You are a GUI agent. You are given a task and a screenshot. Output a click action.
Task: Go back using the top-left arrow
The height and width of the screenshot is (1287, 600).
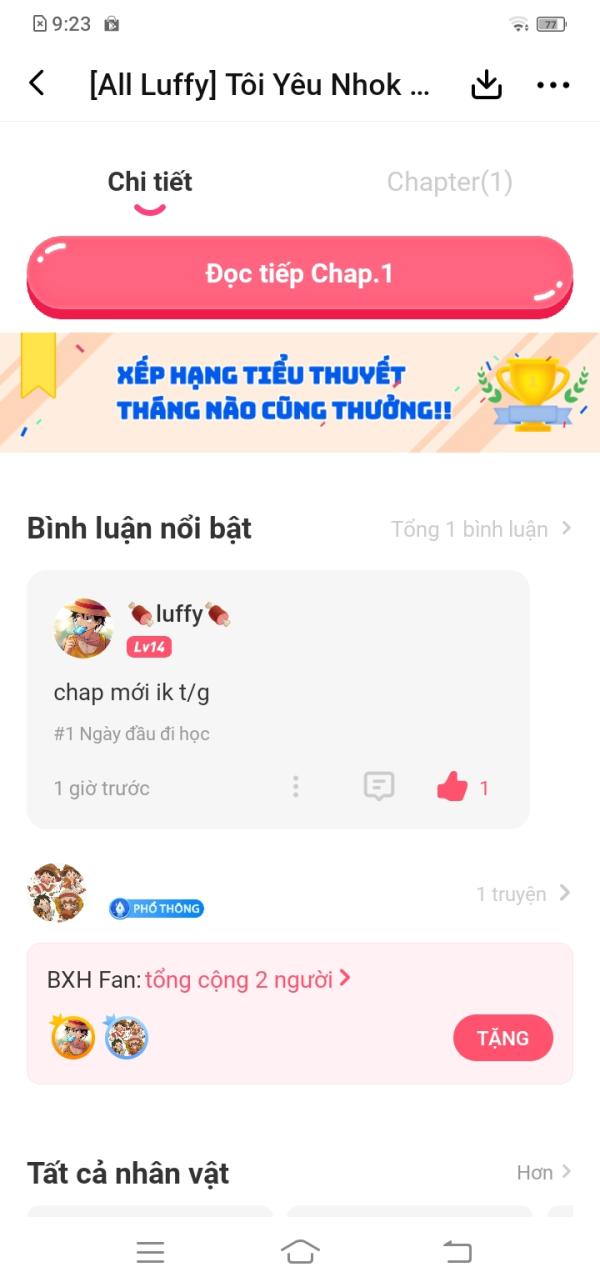tap(37, 84)
